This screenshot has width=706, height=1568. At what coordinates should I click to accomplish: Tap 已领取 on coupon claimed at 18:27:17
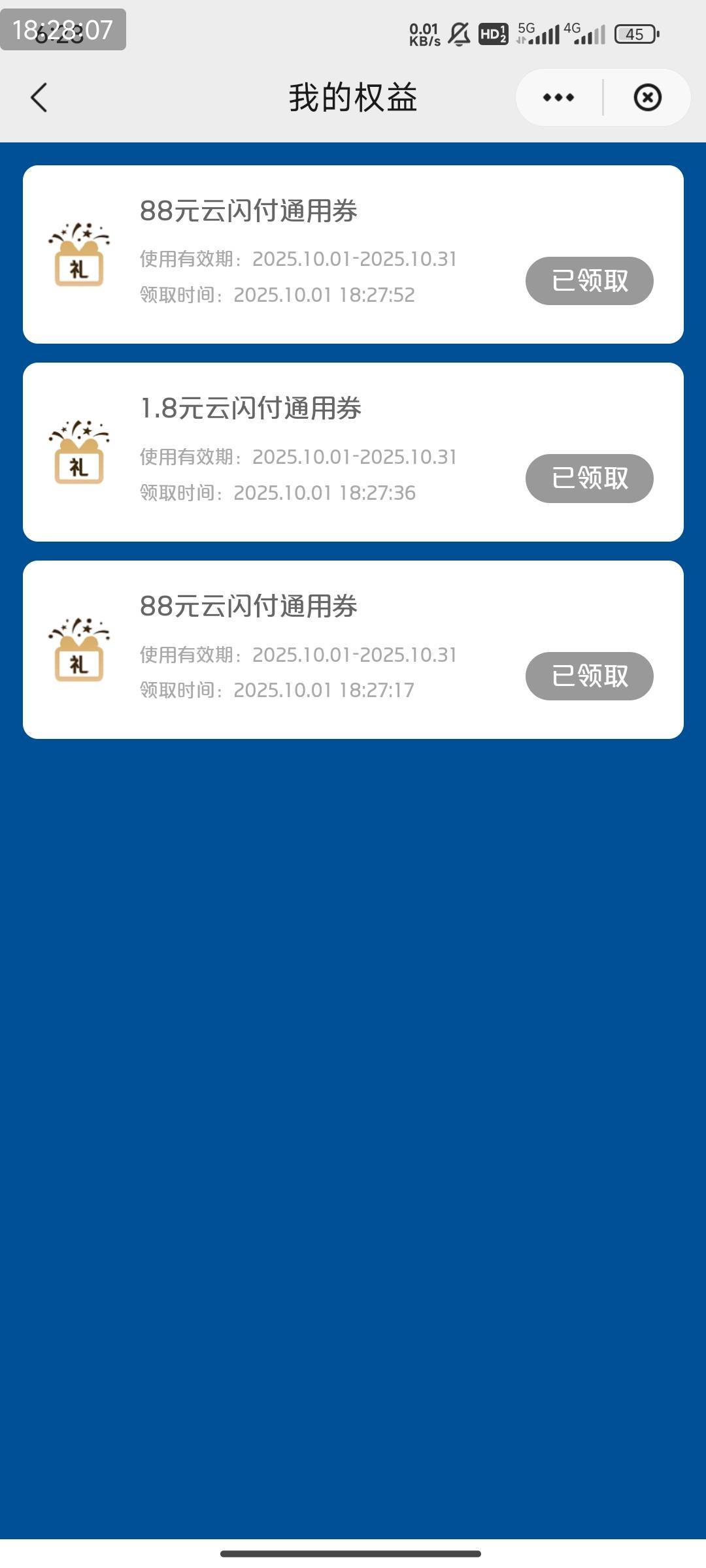point(589,676)
